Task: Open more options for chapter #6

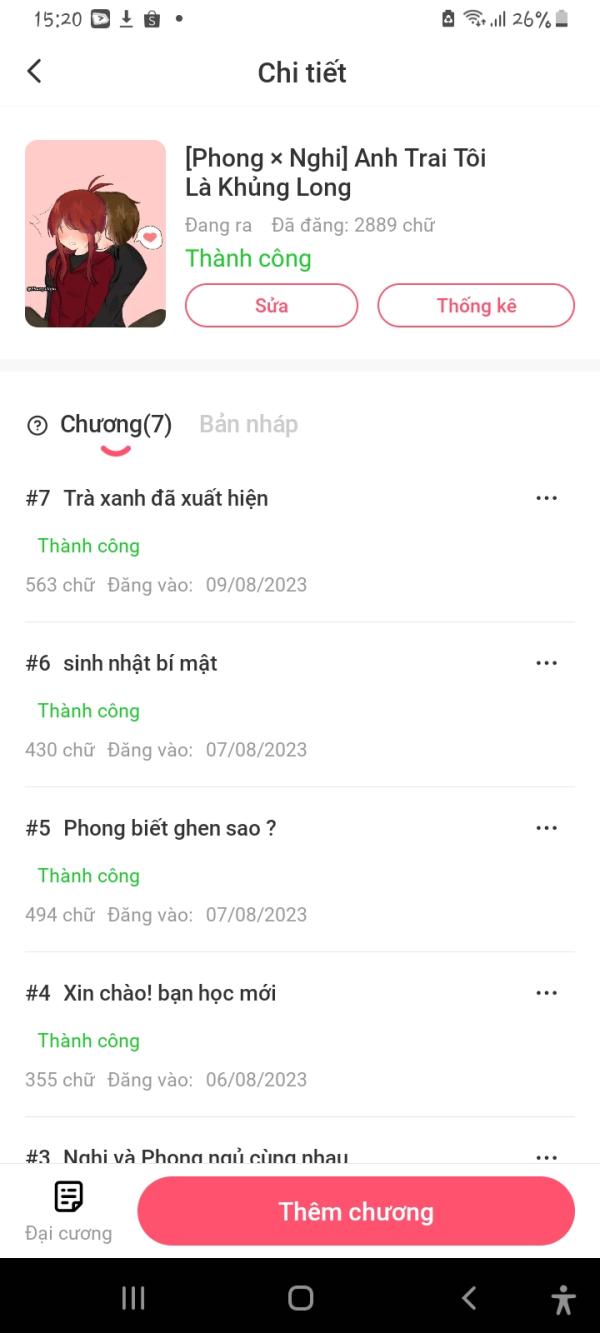Action: pyautogui.click(x=546, y=663)
